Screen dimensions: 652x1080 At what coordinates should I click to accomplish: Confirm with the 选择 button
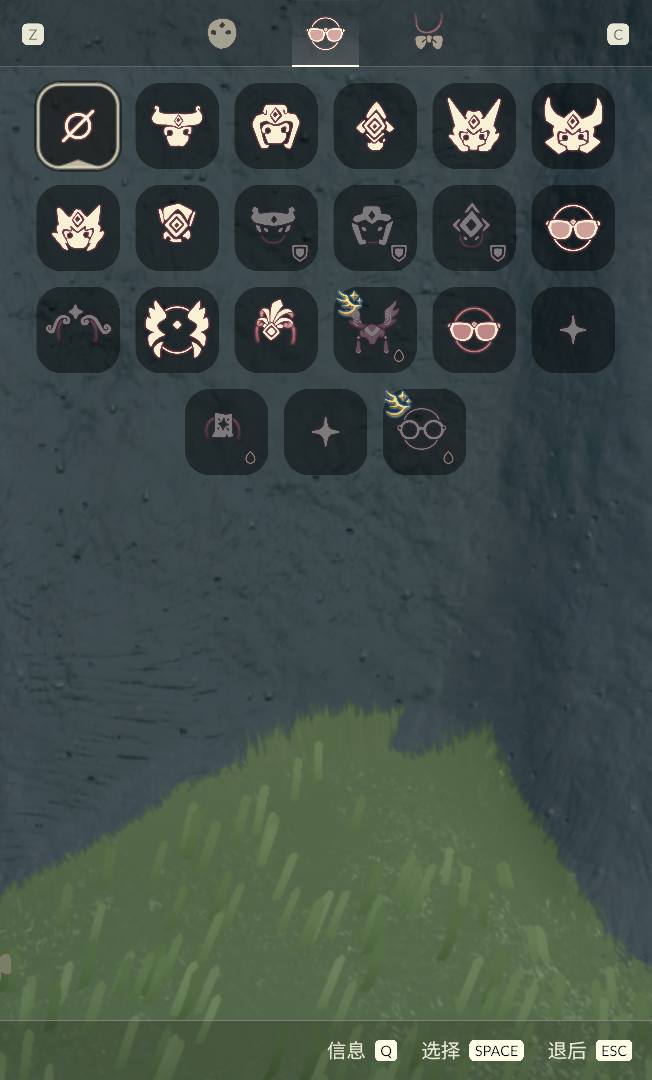(x=472, y=1050)
